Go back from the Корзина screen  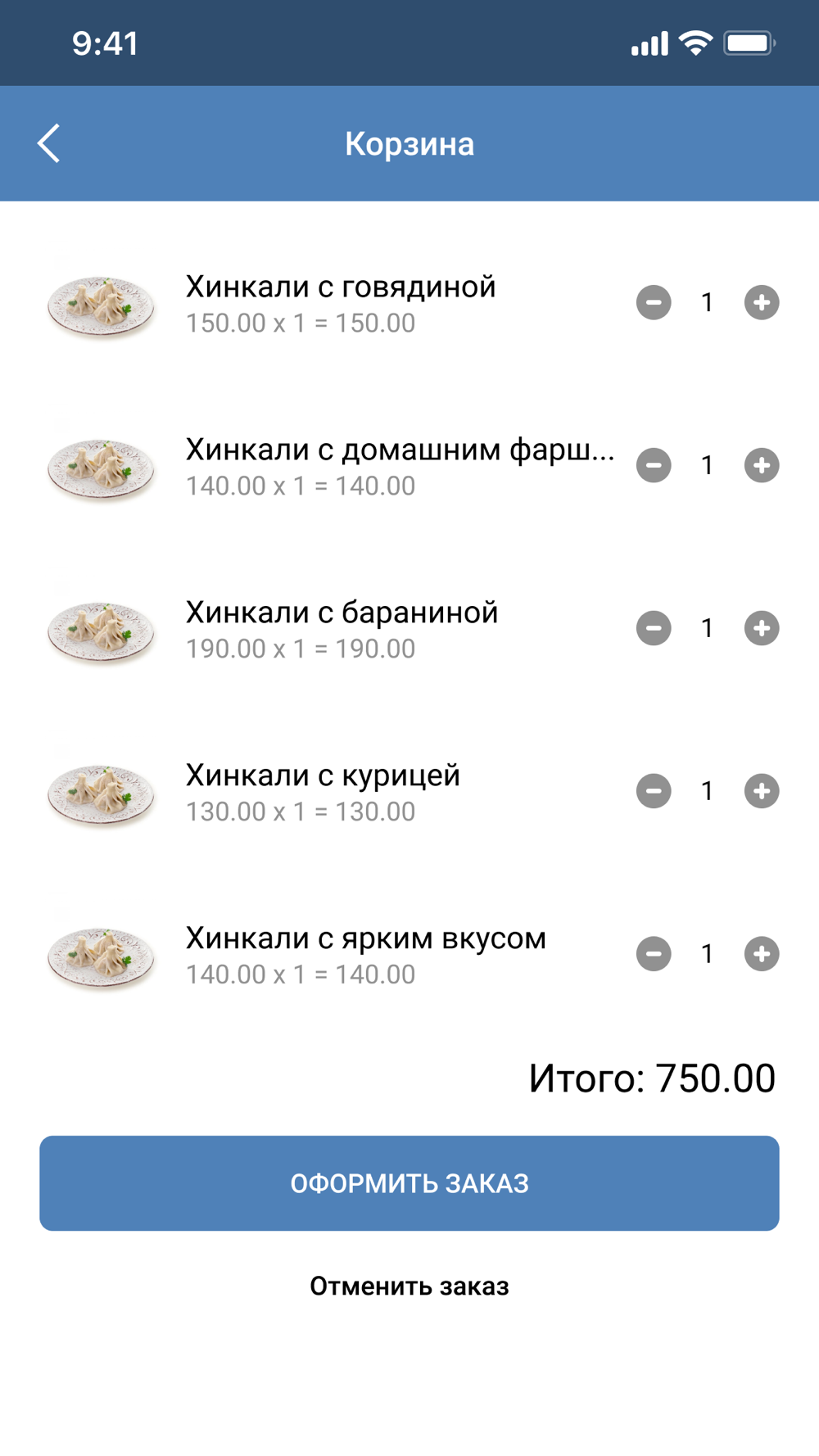49,143
